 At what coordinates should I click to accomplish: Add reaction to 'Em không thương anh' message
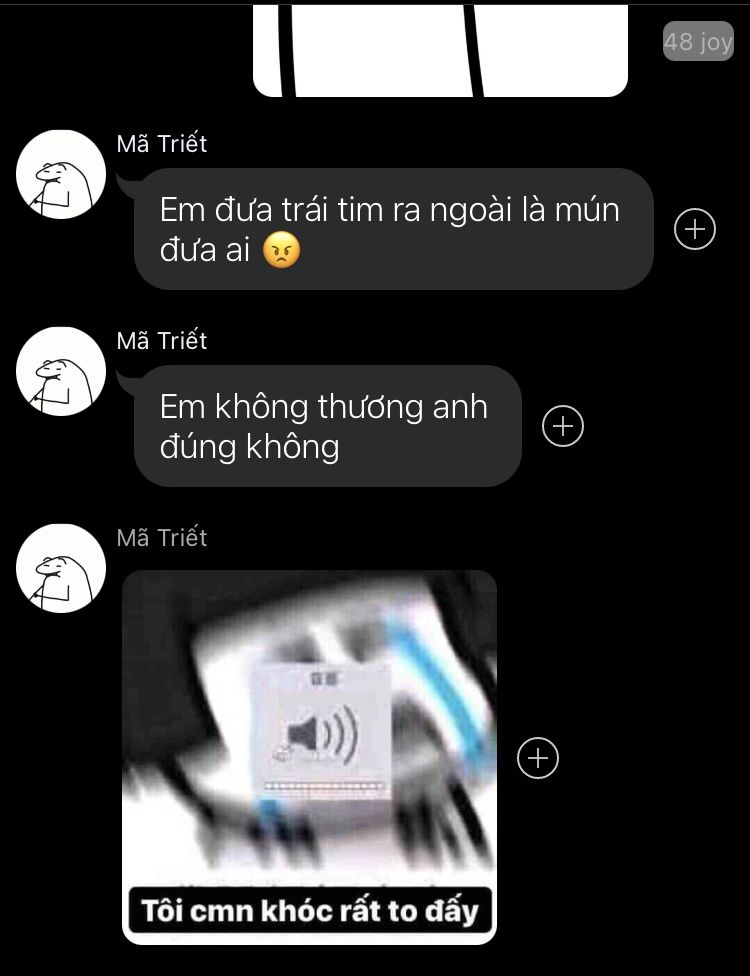click(563, 427)
